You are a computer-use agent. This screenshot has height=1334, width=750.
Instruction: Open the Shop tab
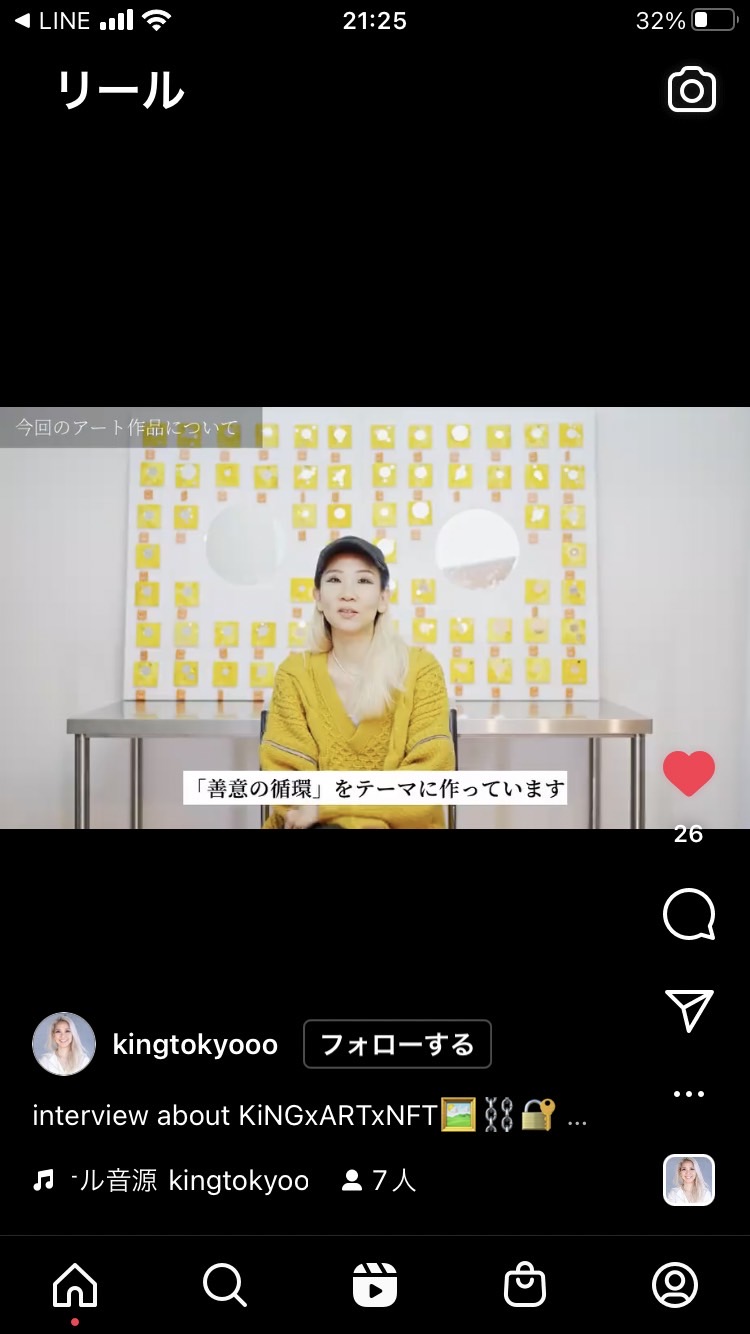coord(525,1284)
